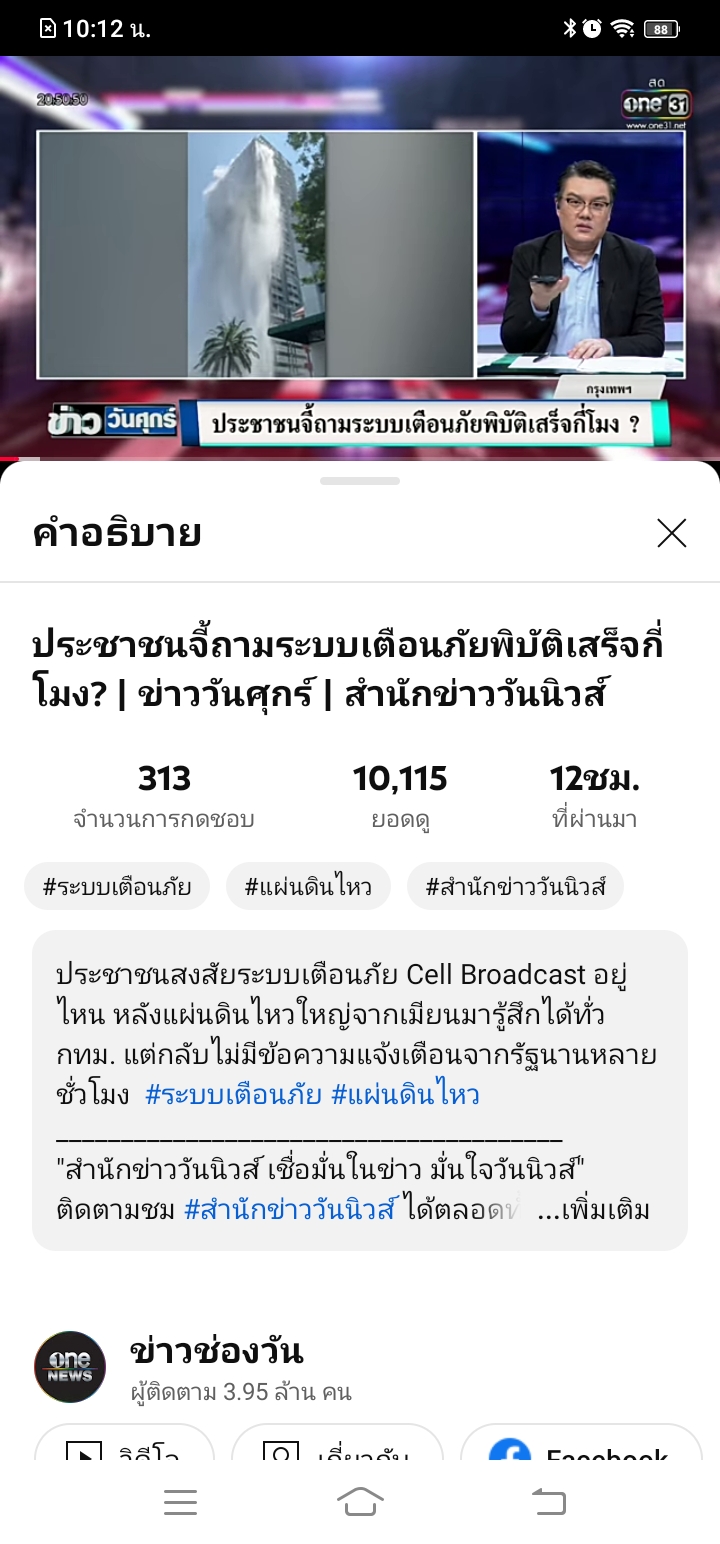Open the #สำนักข่าววันนิวส์ hashtag chip
Screen dimensions: 720x1544
(515, 886)
